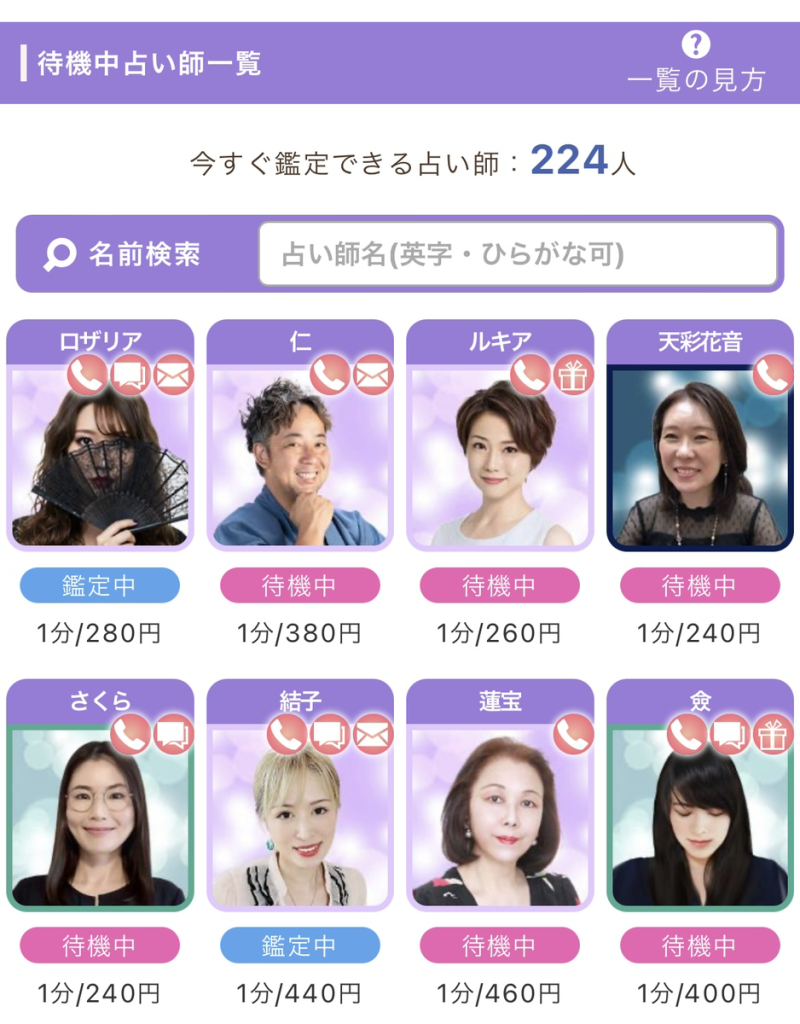This screenshot has height=1024, width=800.
Task: Select the 待機中 button under さくら
Action: click(x=100, y=945)
